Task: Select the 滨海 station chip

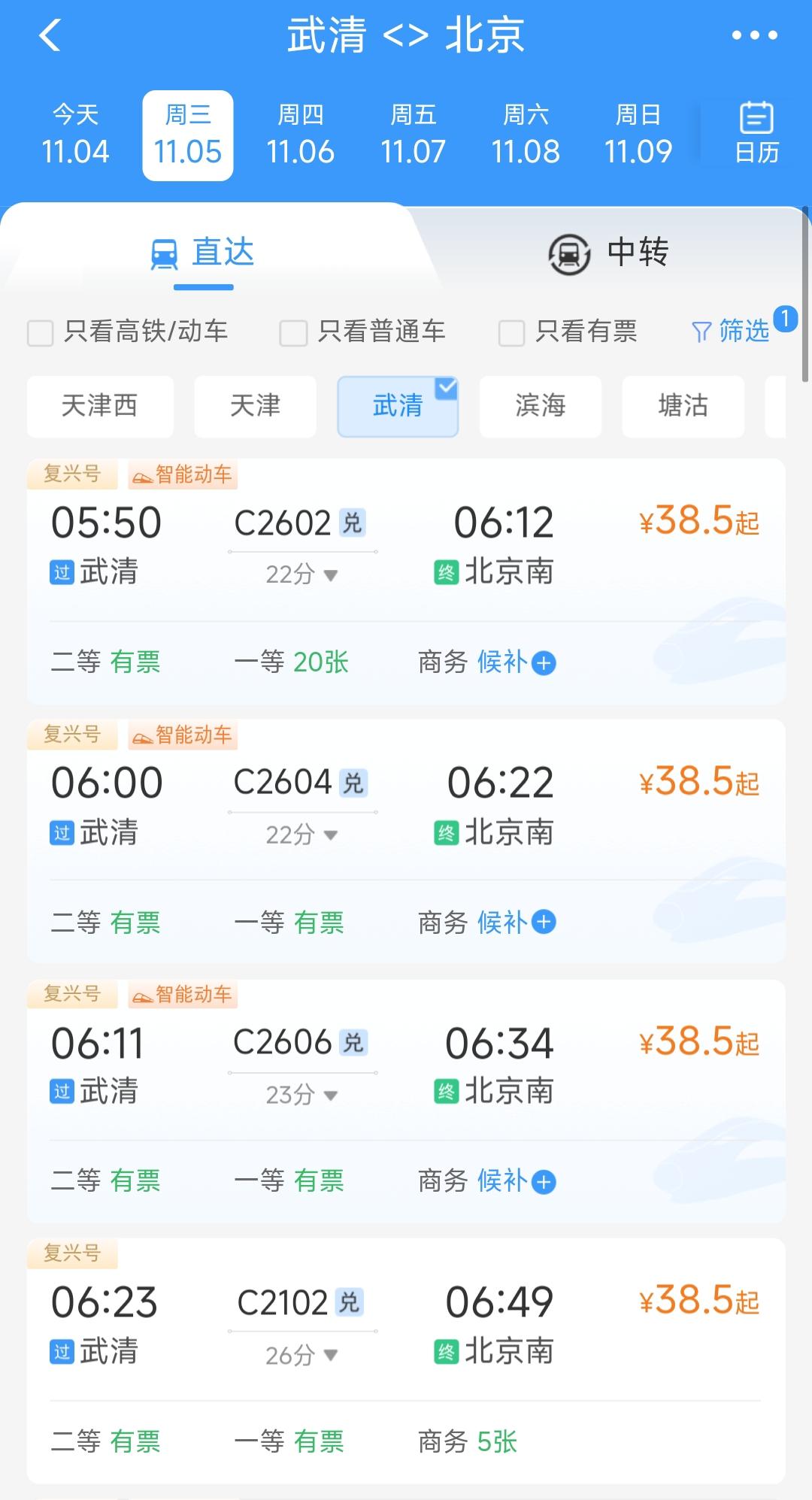Action: click(540, 406)
